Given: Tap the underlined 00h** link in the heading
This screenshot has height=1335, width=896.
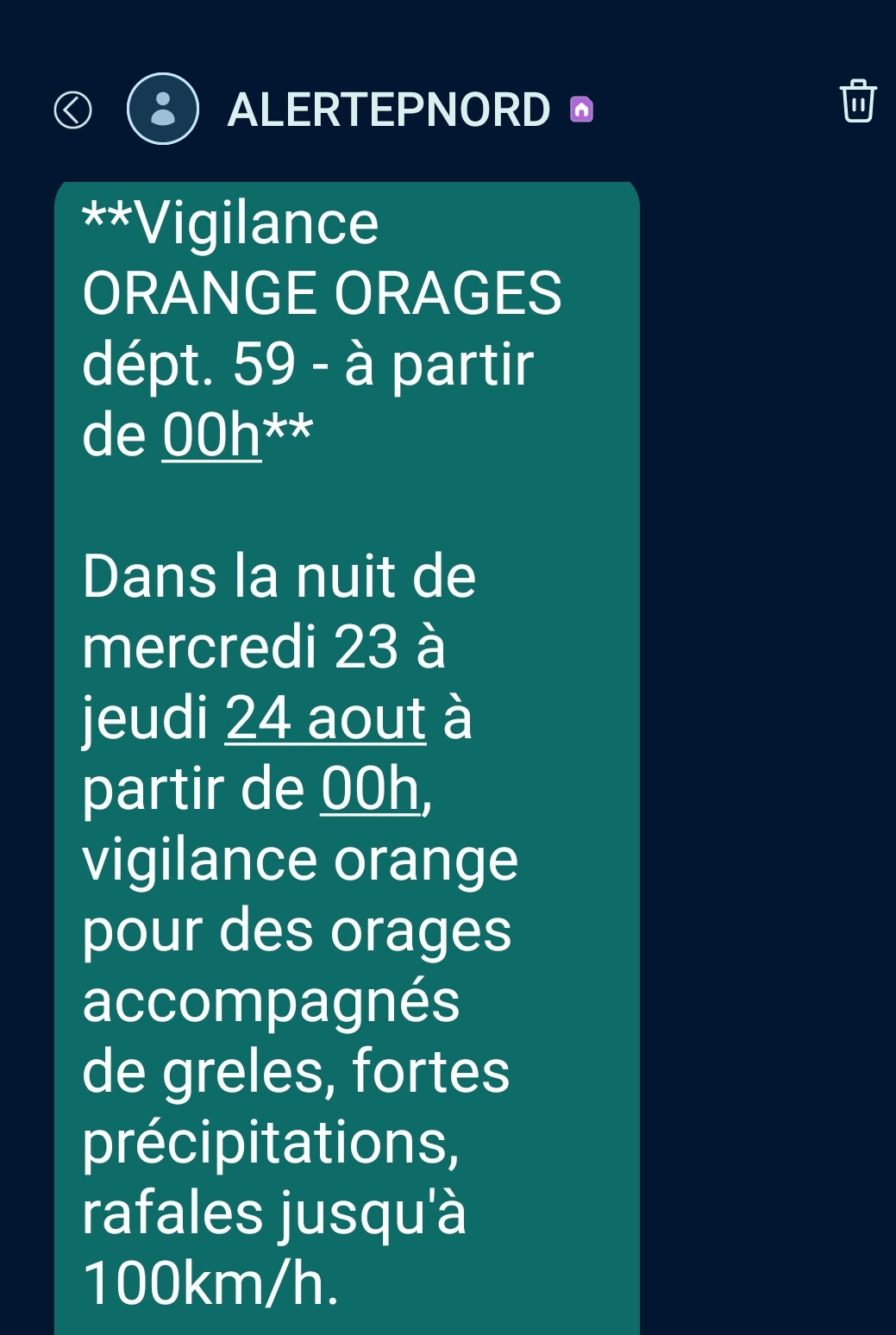Looking at the screenshot, I should coord(212,435).
